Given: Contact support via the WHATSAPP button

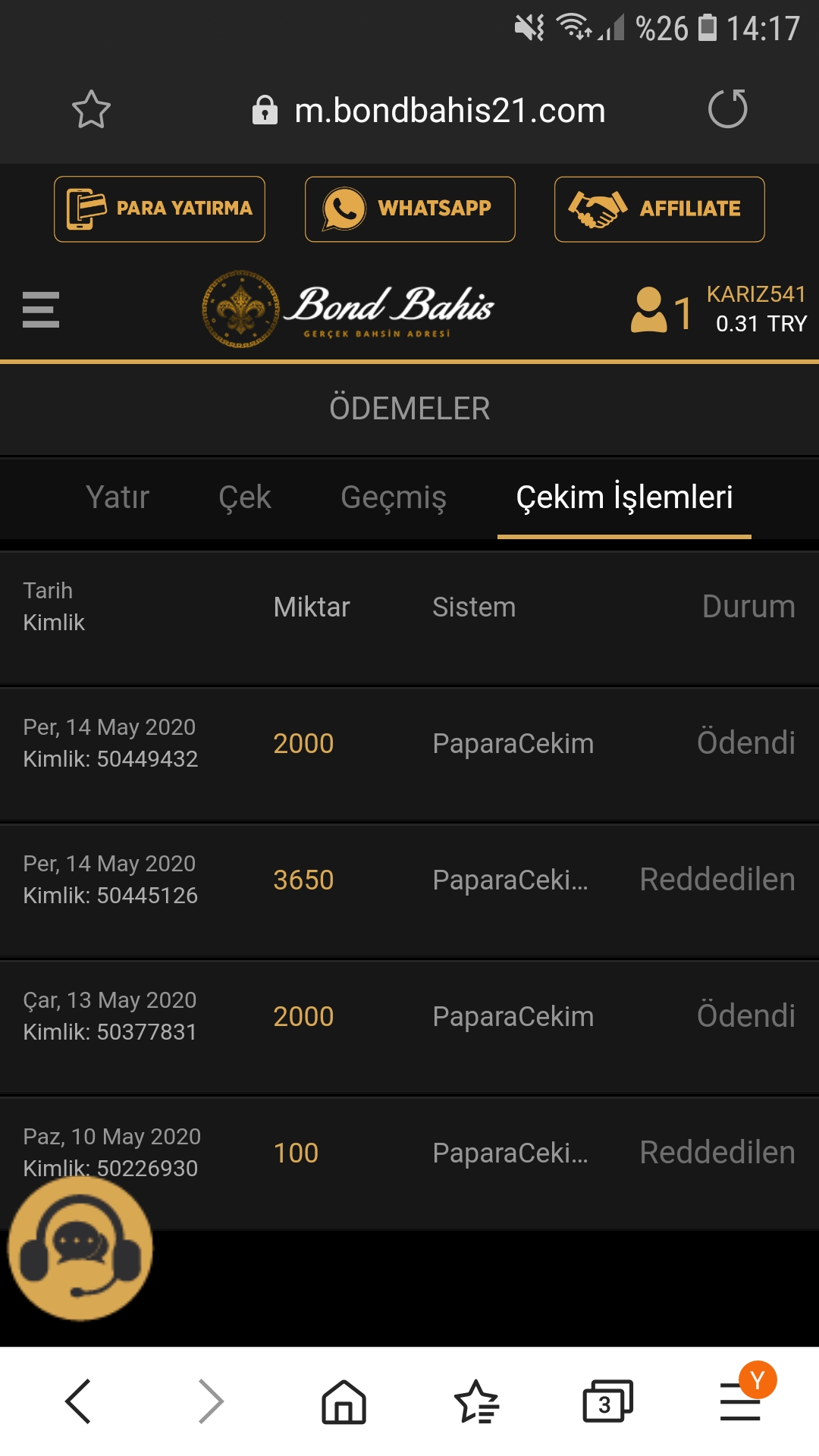Looking at the screenshot, I should tap(409, 209).
